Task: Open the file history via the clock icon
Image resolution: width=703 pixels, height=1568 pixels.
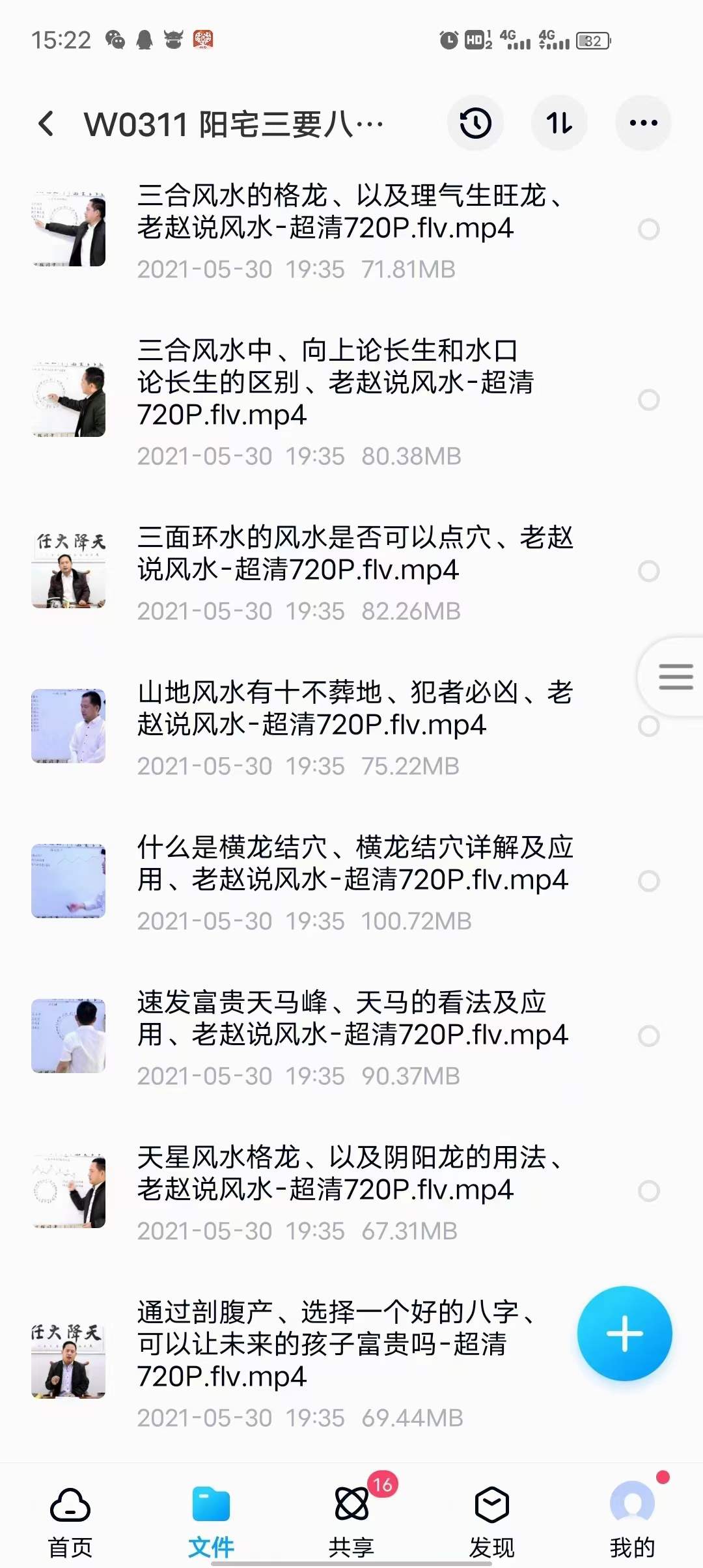Action: (x=475, y=122)
